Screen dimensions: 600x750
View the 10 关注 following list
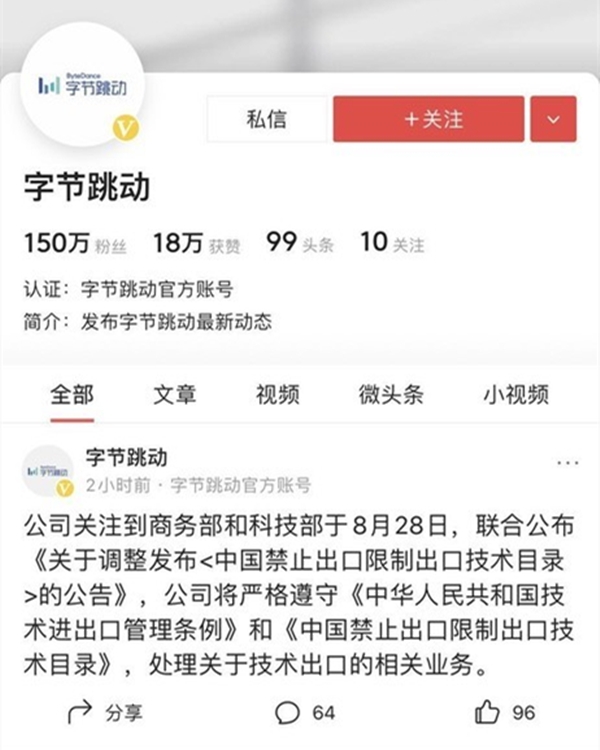tap(392, 243)
